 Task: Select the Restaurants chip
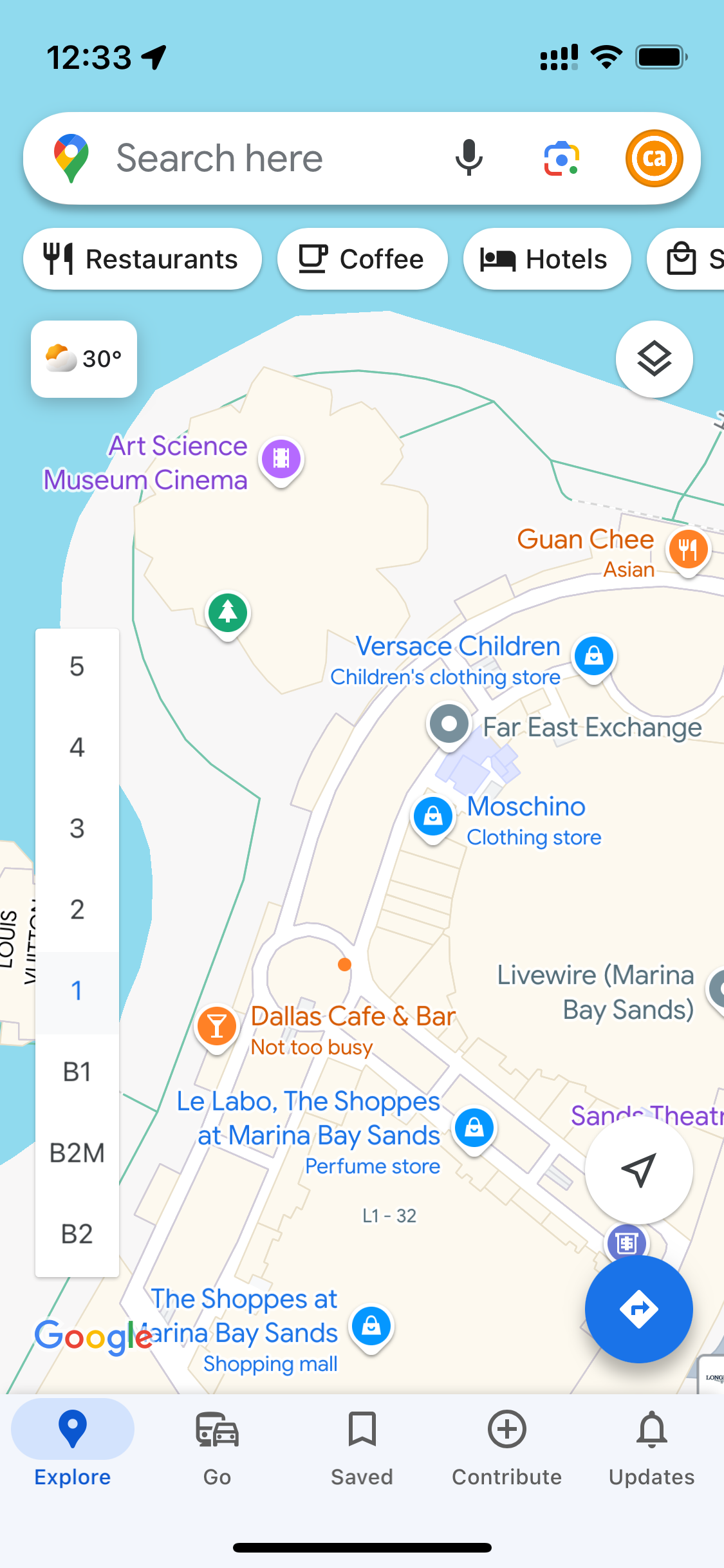click(x=142, y=259)
